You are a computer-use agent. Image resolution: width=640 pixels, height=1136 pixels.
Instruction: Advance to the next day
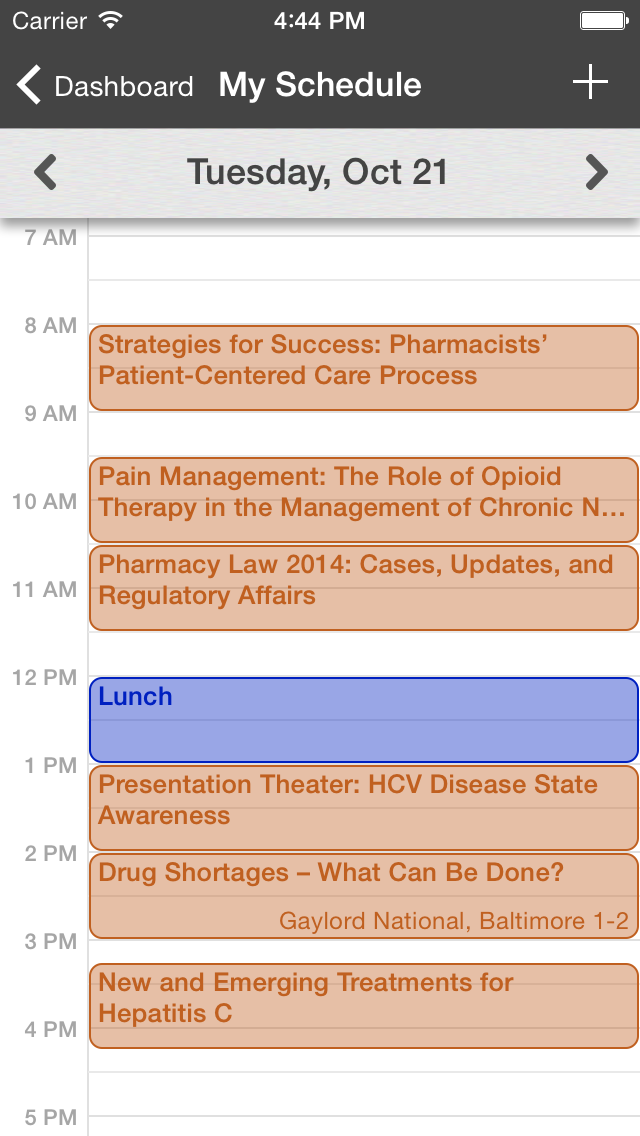(596, 173)
